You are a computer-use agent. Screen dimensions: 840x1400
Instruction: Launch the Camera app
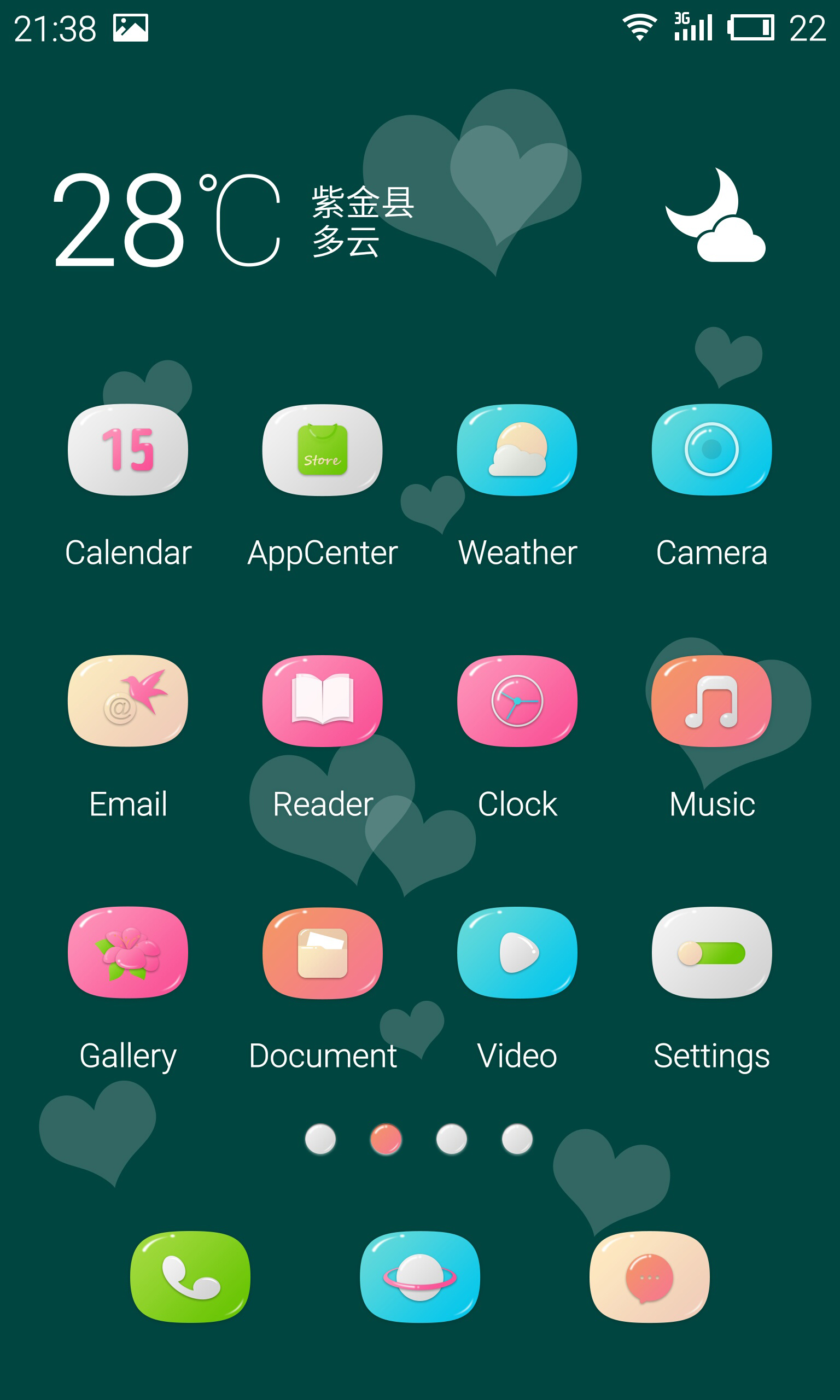tap(711, 450)
